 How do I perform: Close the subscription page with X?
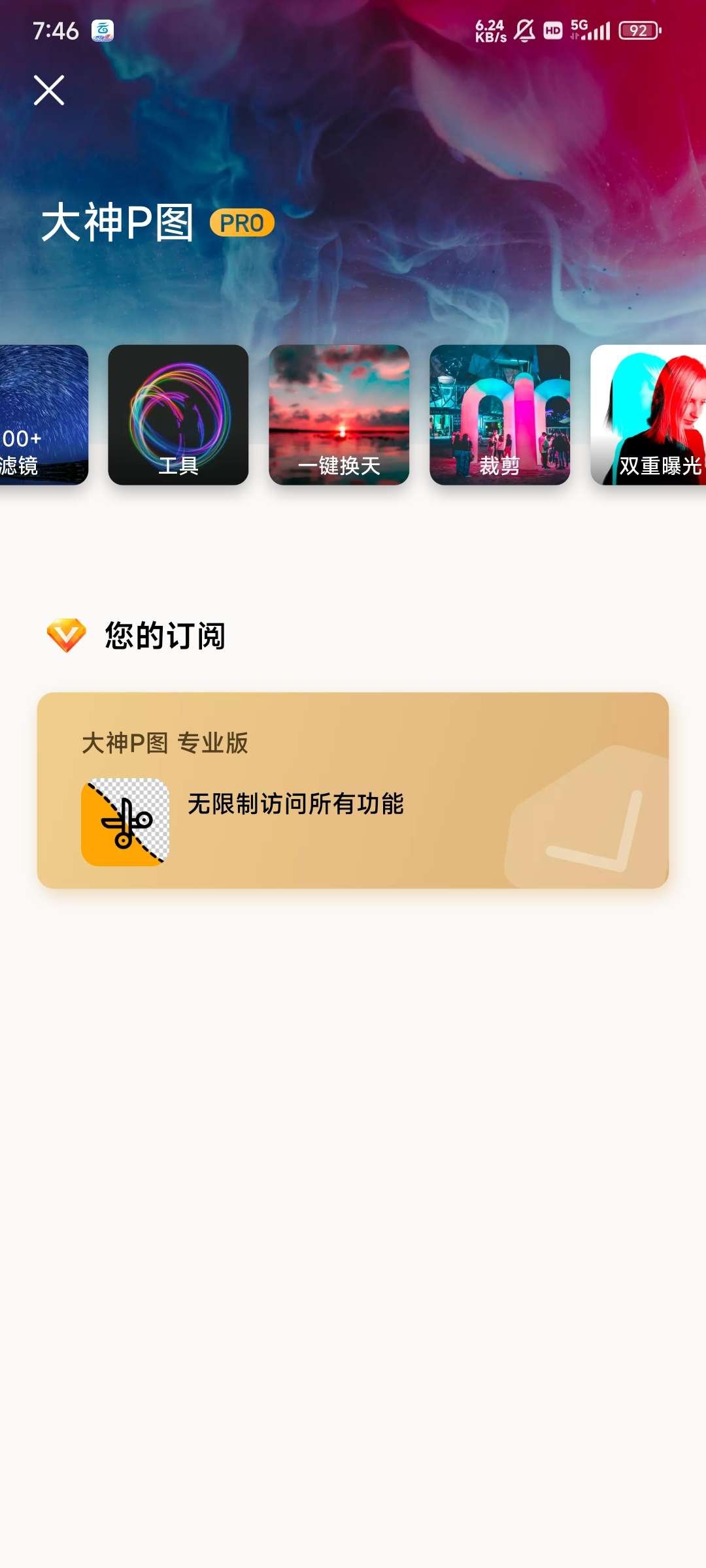coord(50,90)
